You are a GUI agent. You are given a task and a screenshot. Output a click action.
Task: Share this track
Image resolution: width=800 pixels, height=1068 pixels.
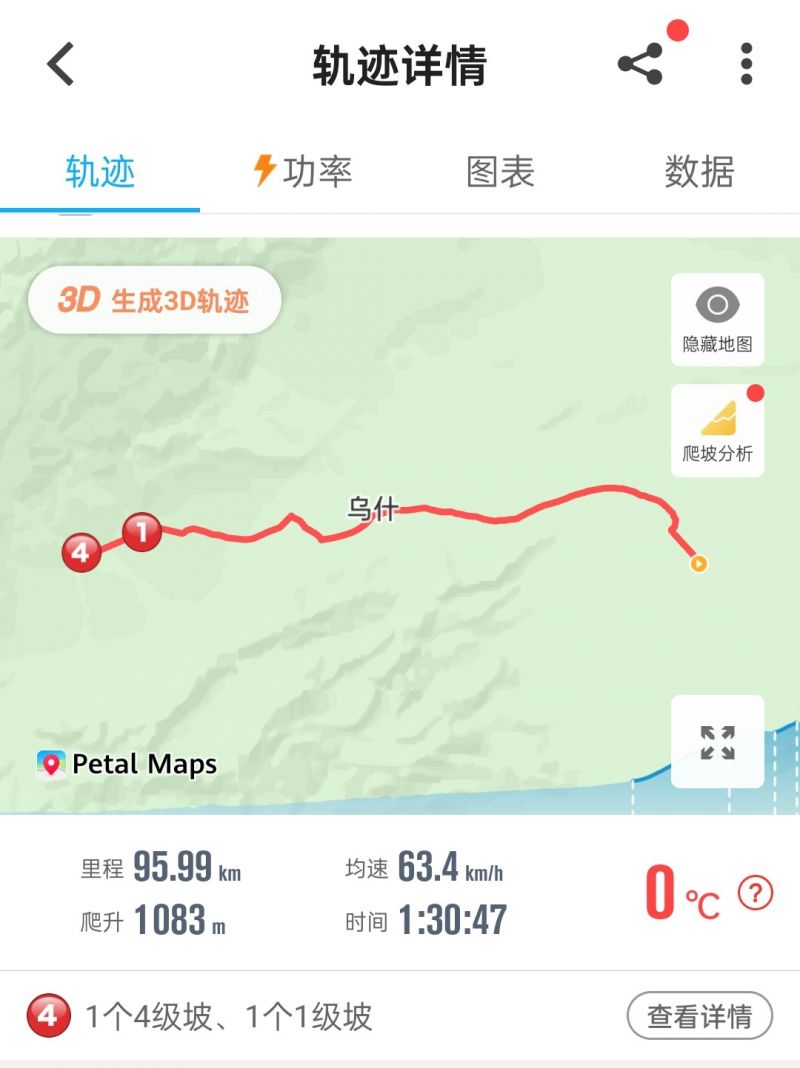point(640,65)
